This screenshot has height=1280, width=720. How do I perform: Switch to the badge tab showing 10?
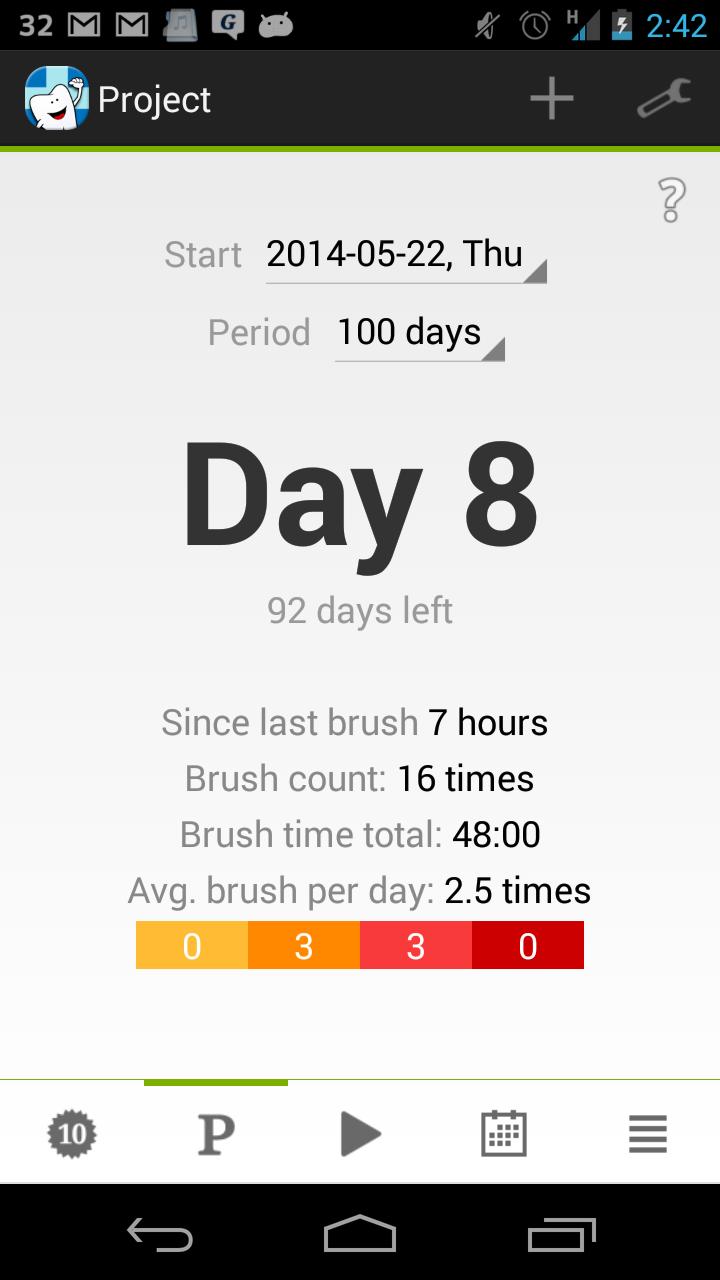click(x=72, y=1134)
